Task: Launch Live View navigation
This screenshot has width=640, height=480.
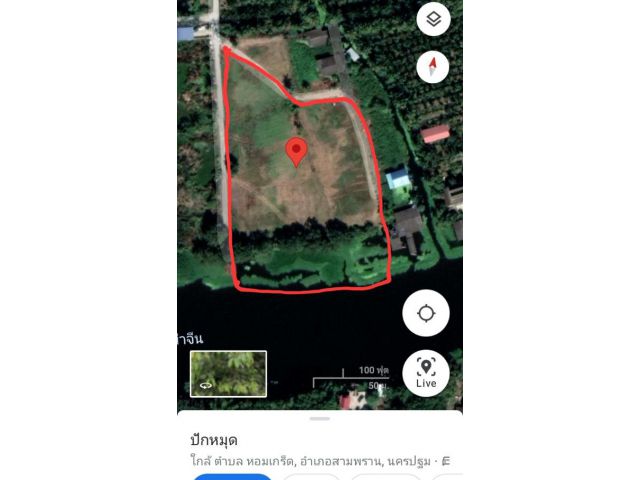Action: 426,372
